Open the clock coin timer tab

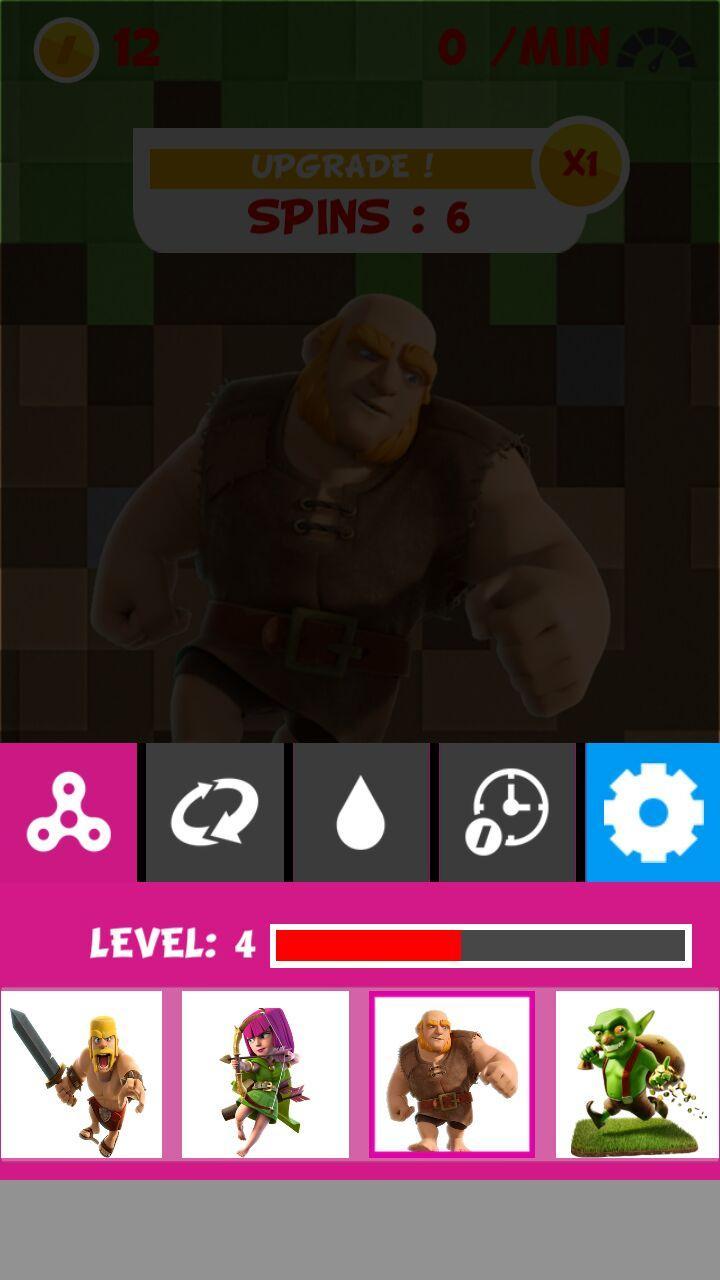click(507, 812)
